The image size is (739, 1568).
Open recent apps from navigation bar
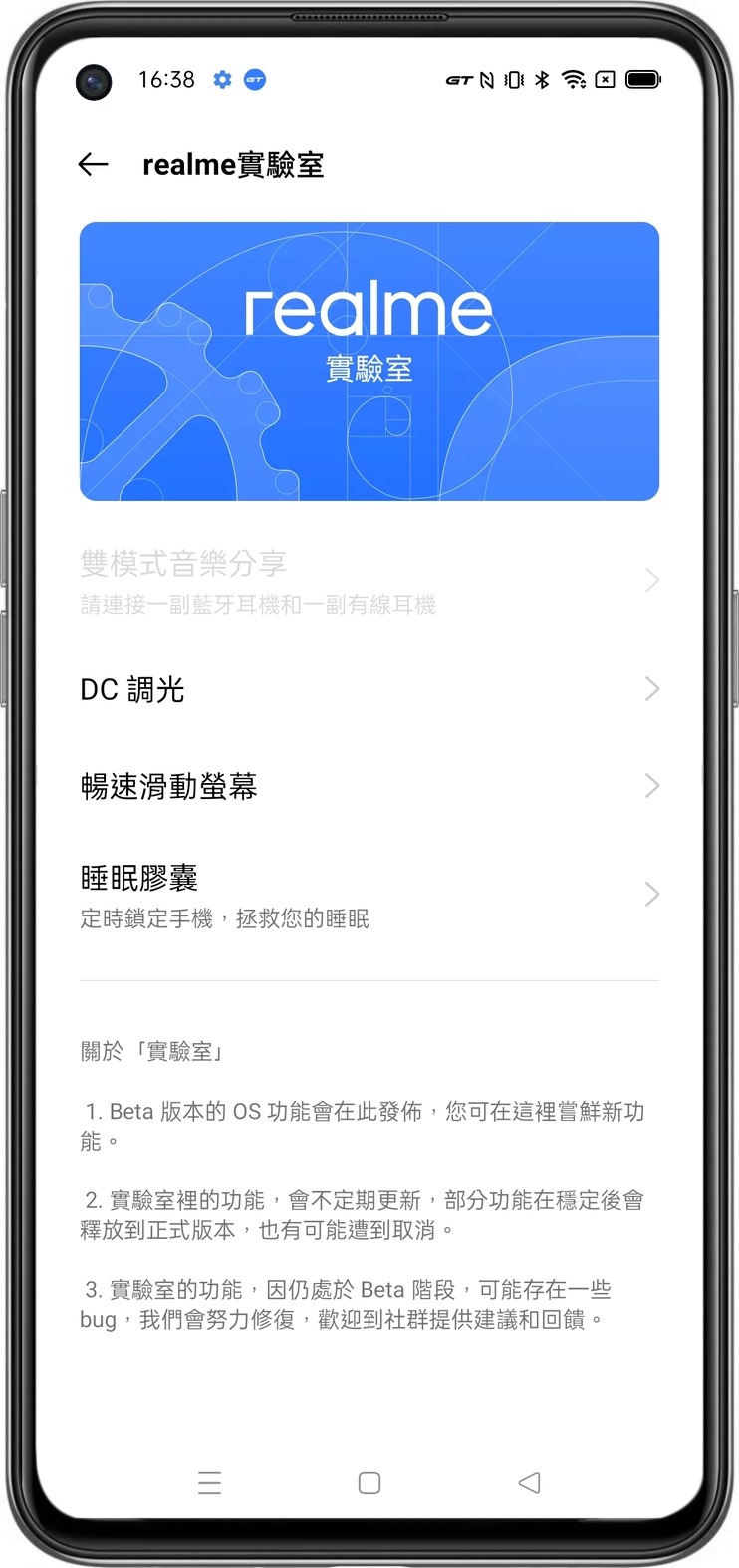[x=210, y=1483]
